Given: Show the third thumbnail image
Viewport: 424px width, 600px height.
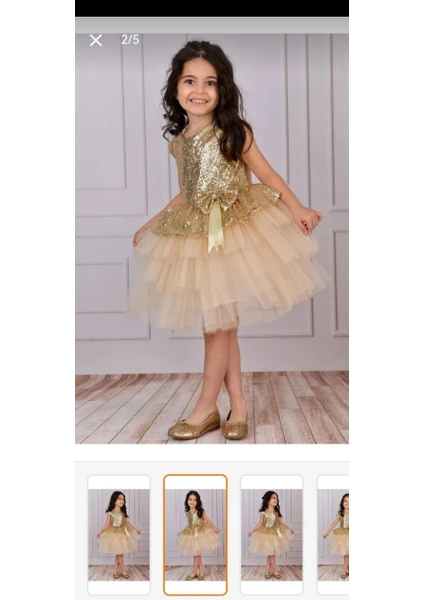Looking at the screenshot, I should (272, 535).
